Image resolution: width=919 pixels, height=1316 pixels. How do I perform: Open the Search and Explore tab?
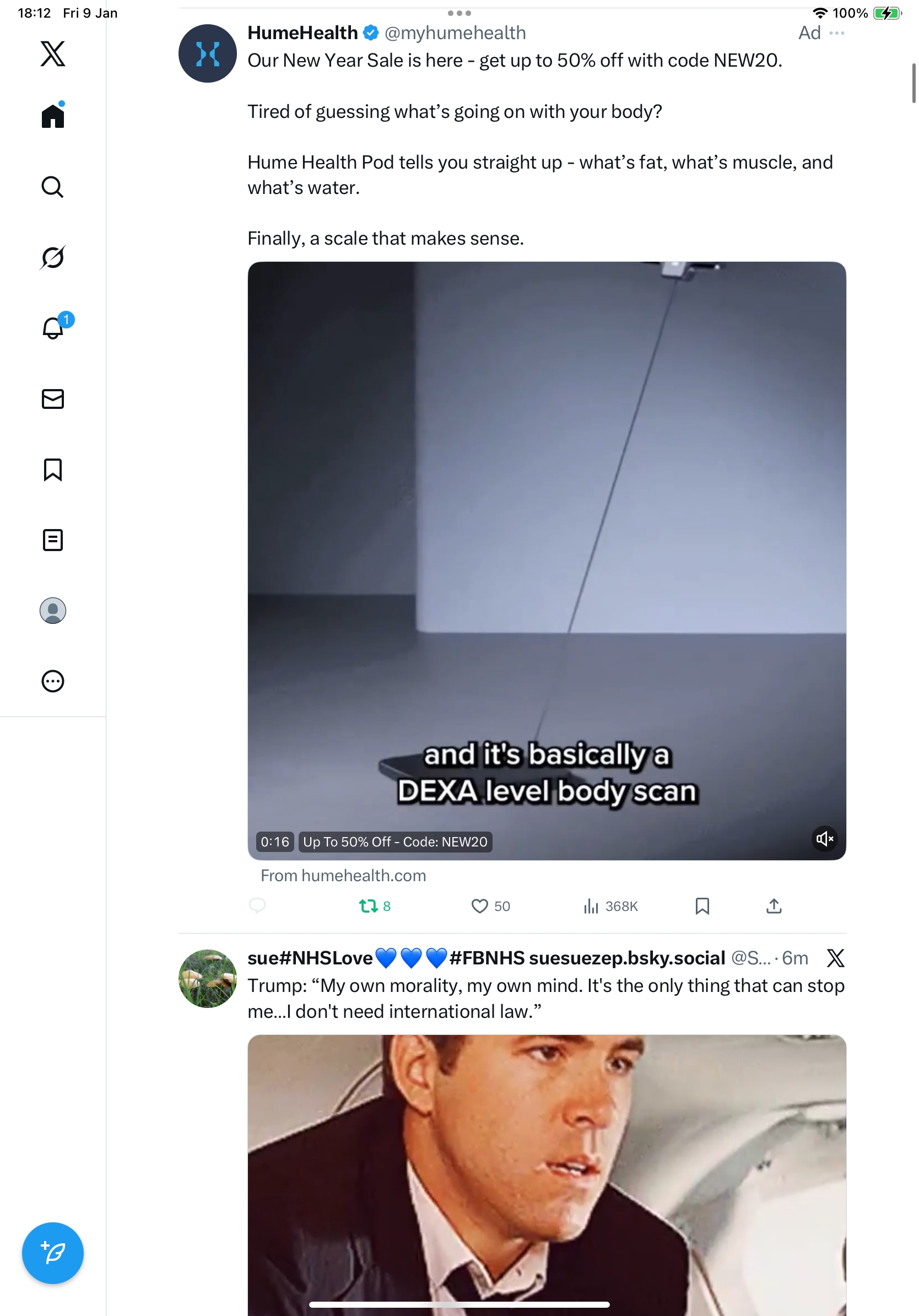[53, 187]
